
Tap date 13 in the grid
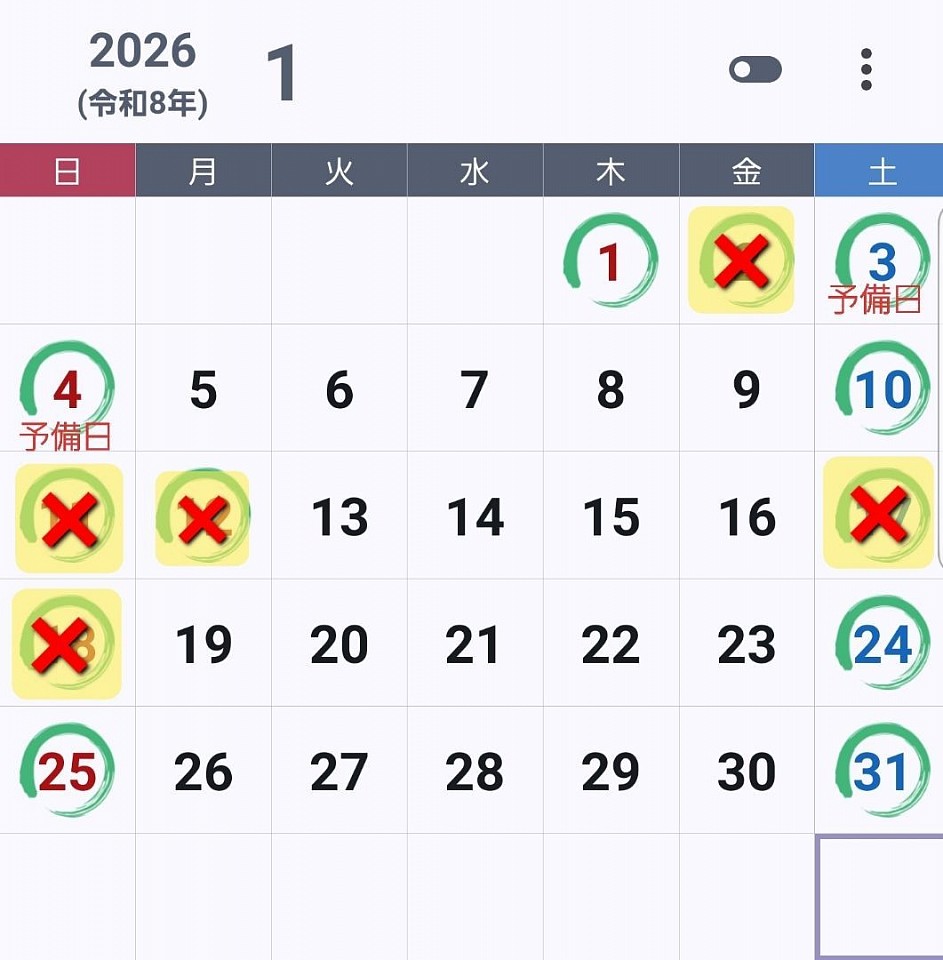[339, 517]
